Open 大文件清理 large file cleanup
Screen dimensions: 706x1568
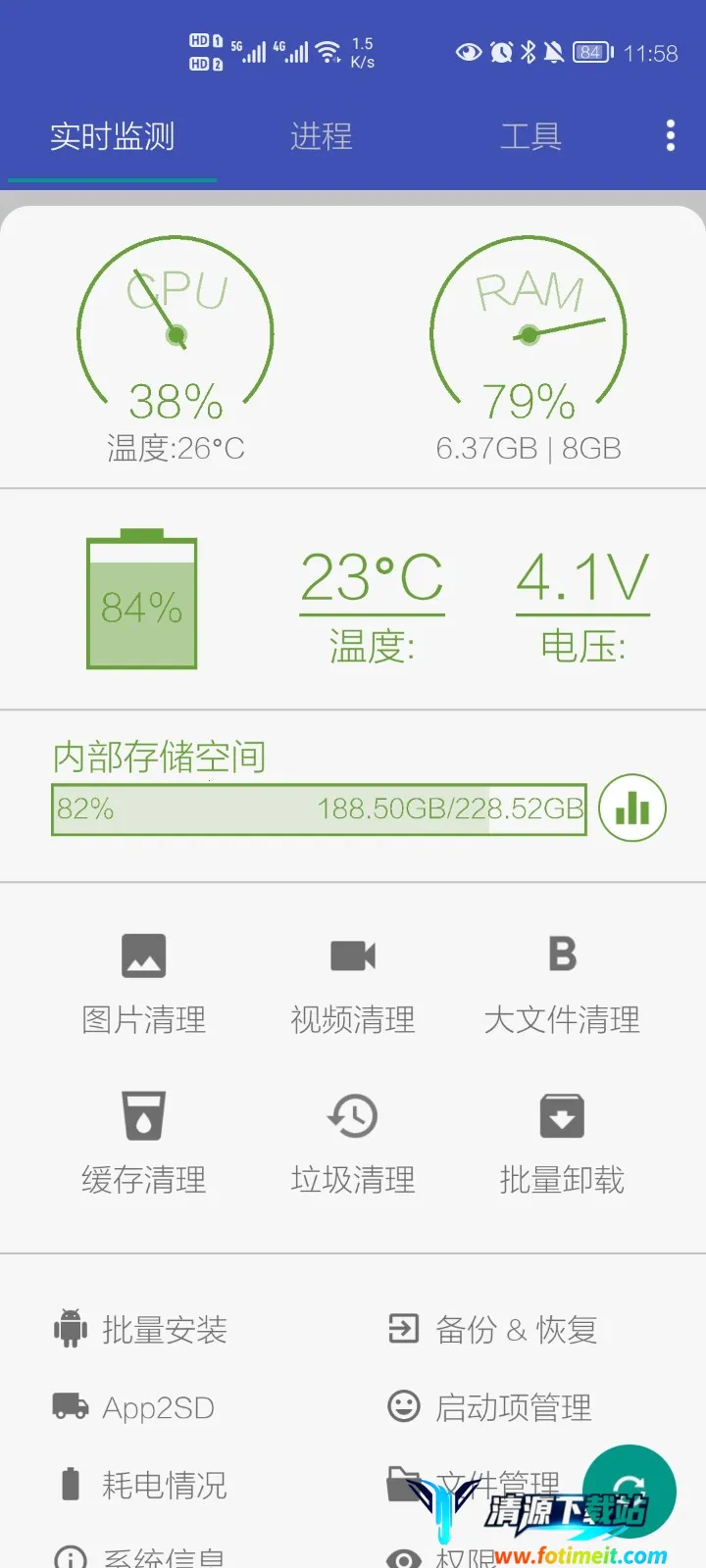pos(562,980)
